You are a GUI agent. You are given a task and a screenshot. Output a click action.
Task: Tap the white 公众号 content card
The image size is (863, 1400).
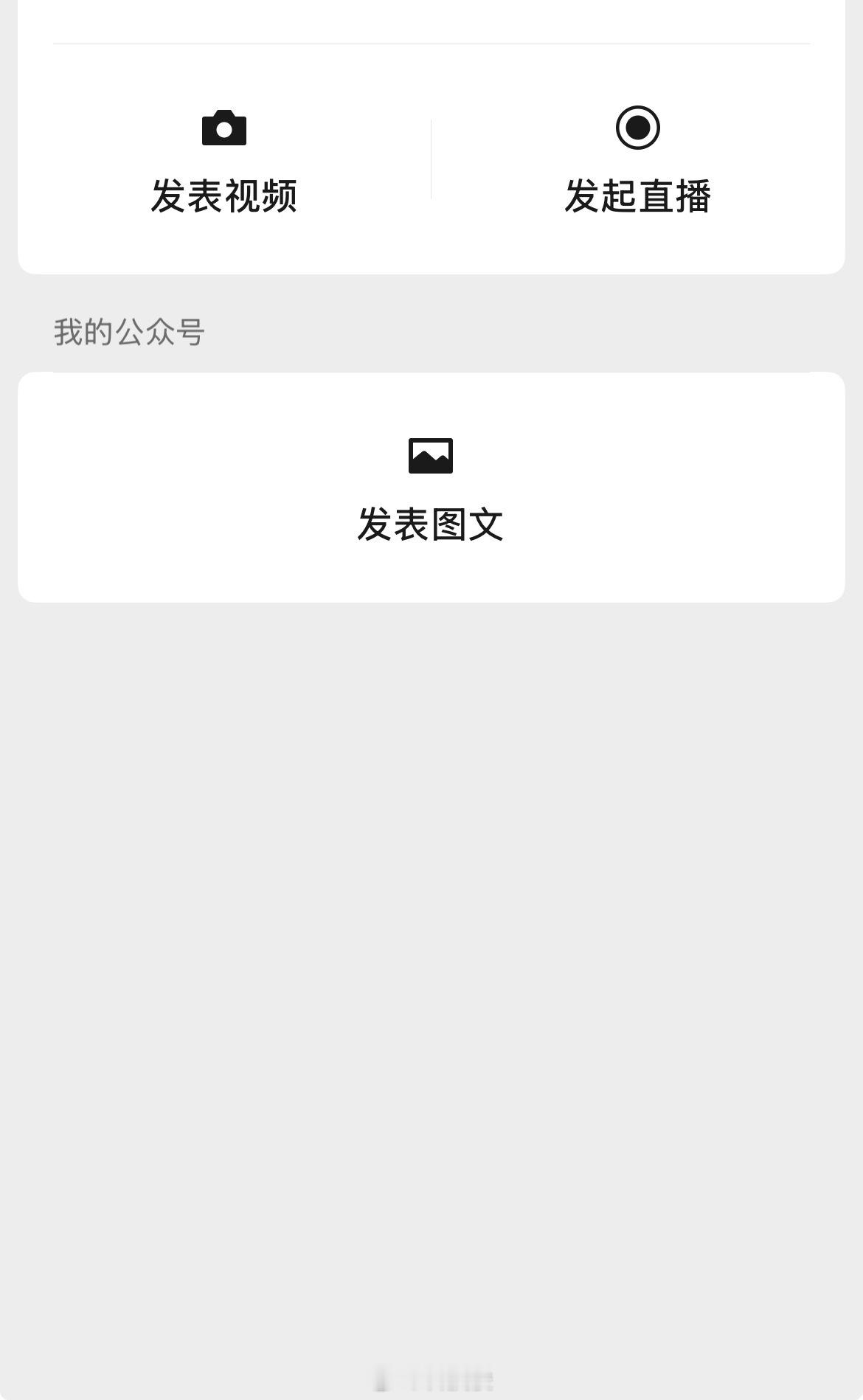(x=431, y=487)
